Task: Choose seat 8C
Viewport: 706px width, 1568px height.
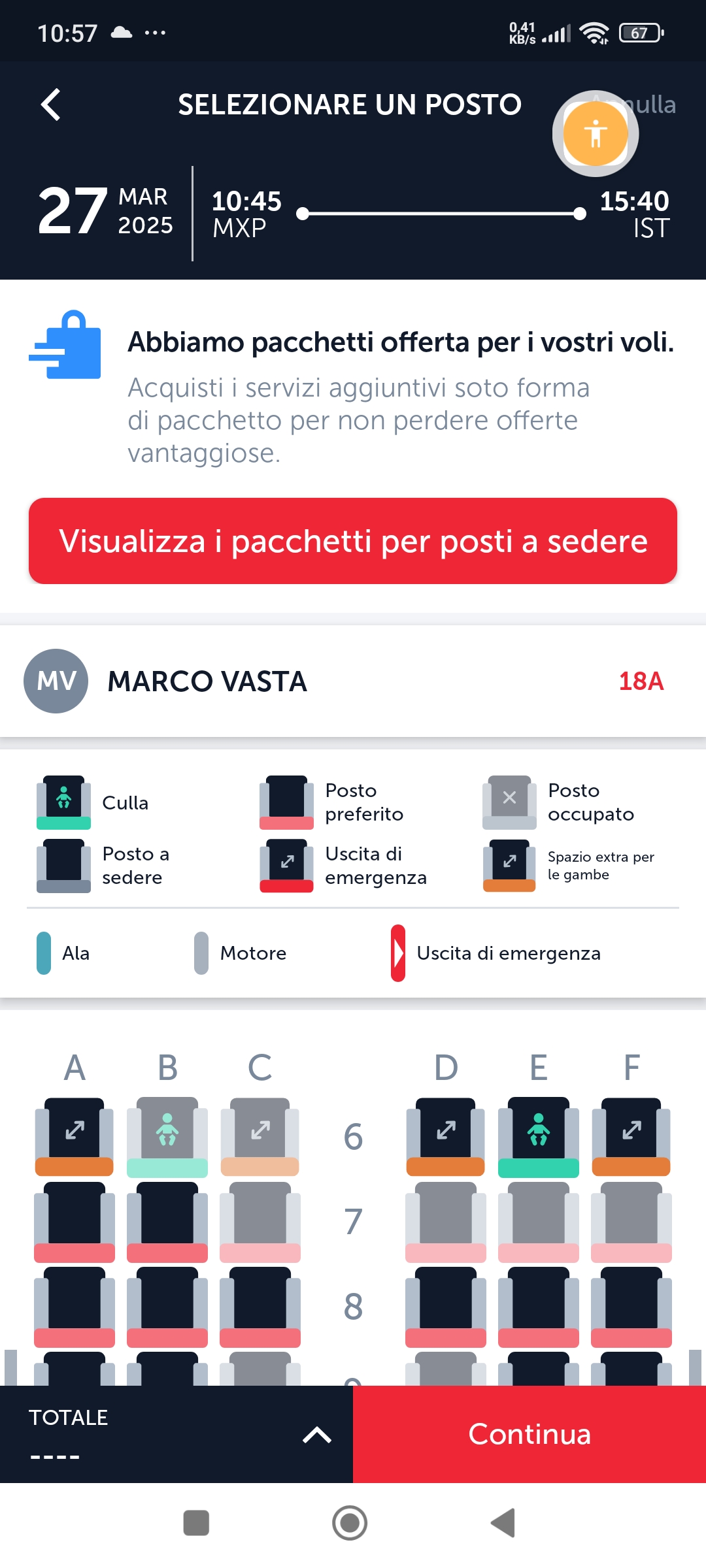Action: [260, 1307]
